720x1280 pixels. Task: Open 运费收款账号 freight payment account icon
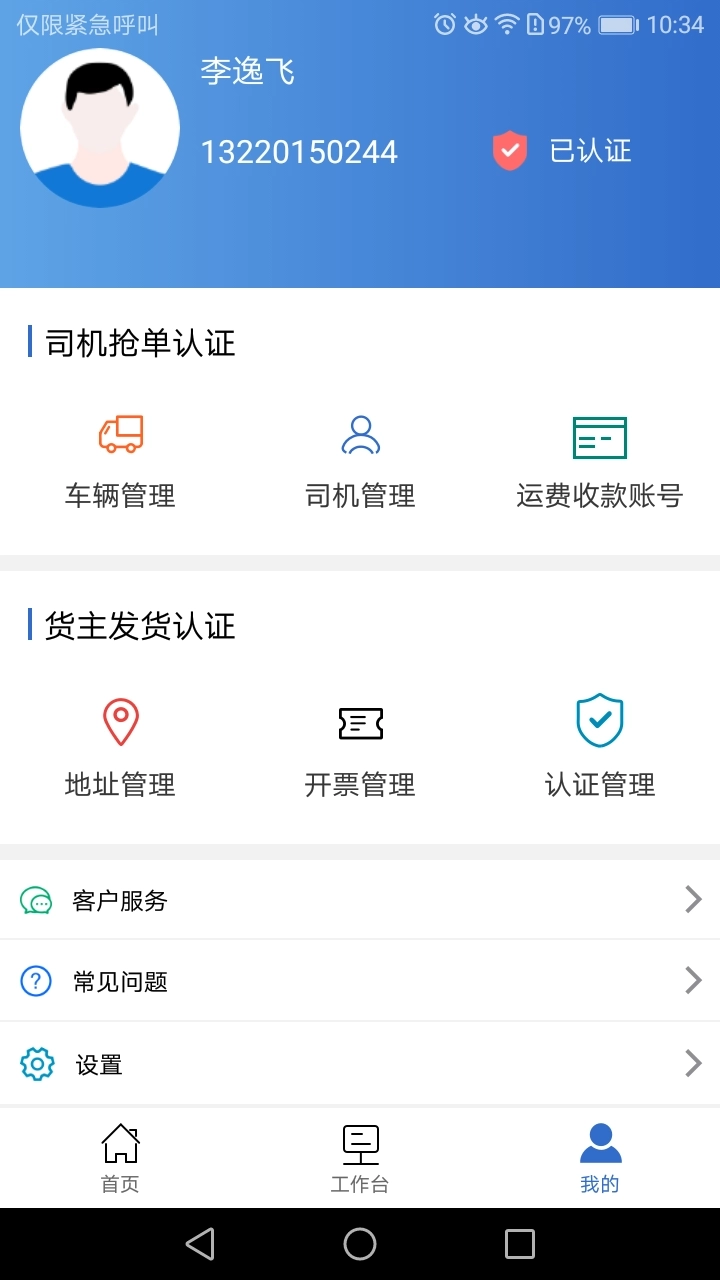click(x=598, y=435)
